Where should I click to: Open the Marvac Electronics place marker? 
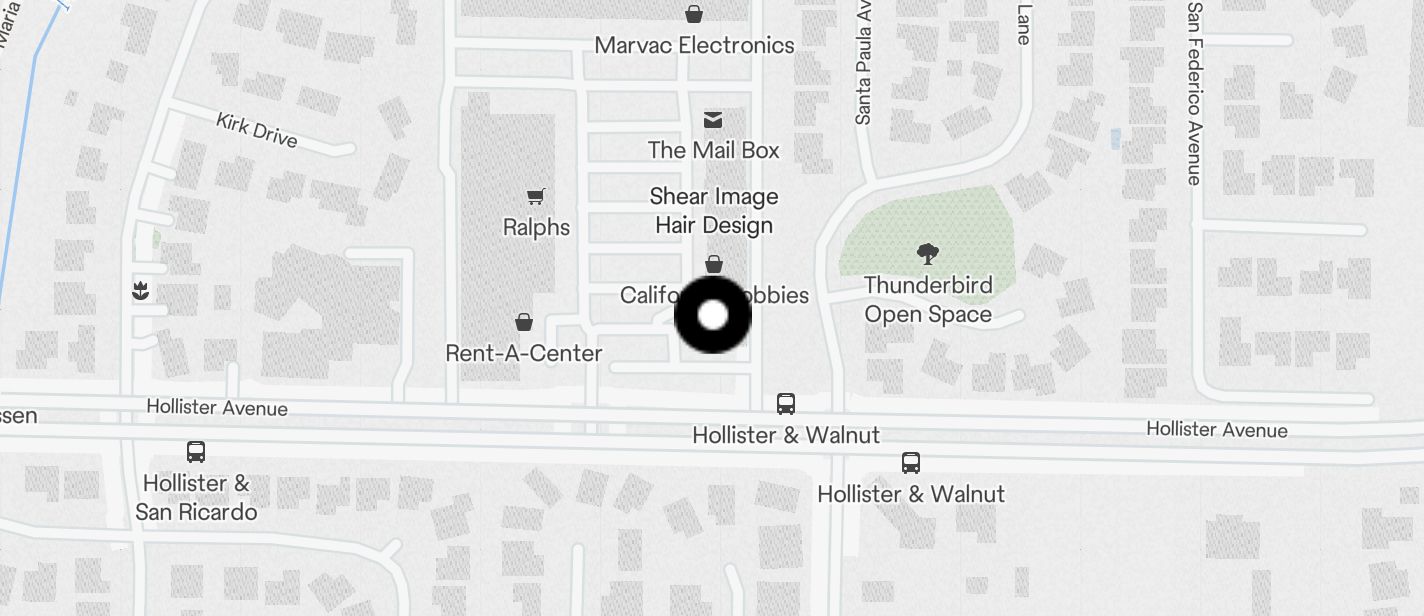tap(693, 14)
